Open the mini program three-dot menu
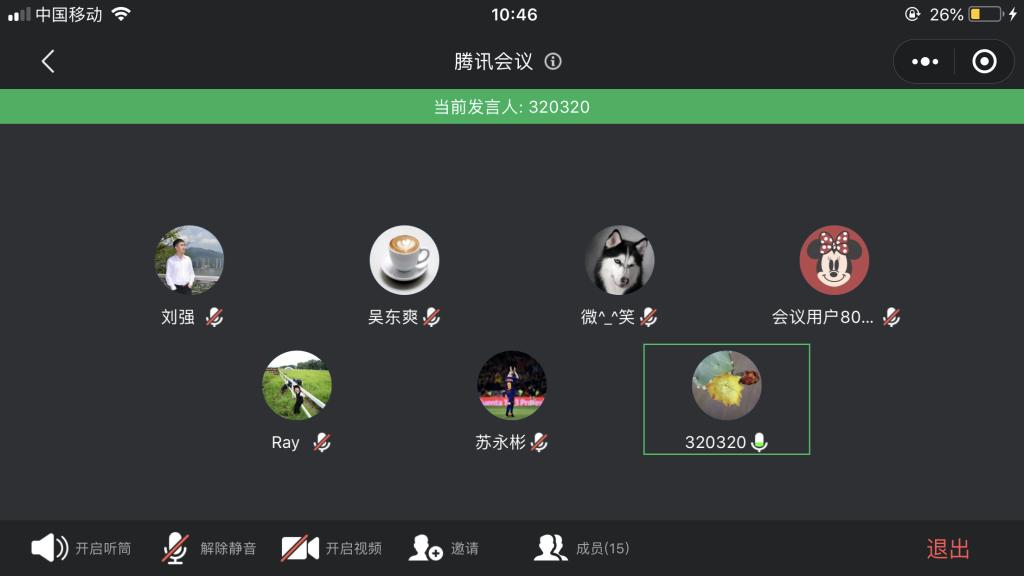 click(925, 62)
